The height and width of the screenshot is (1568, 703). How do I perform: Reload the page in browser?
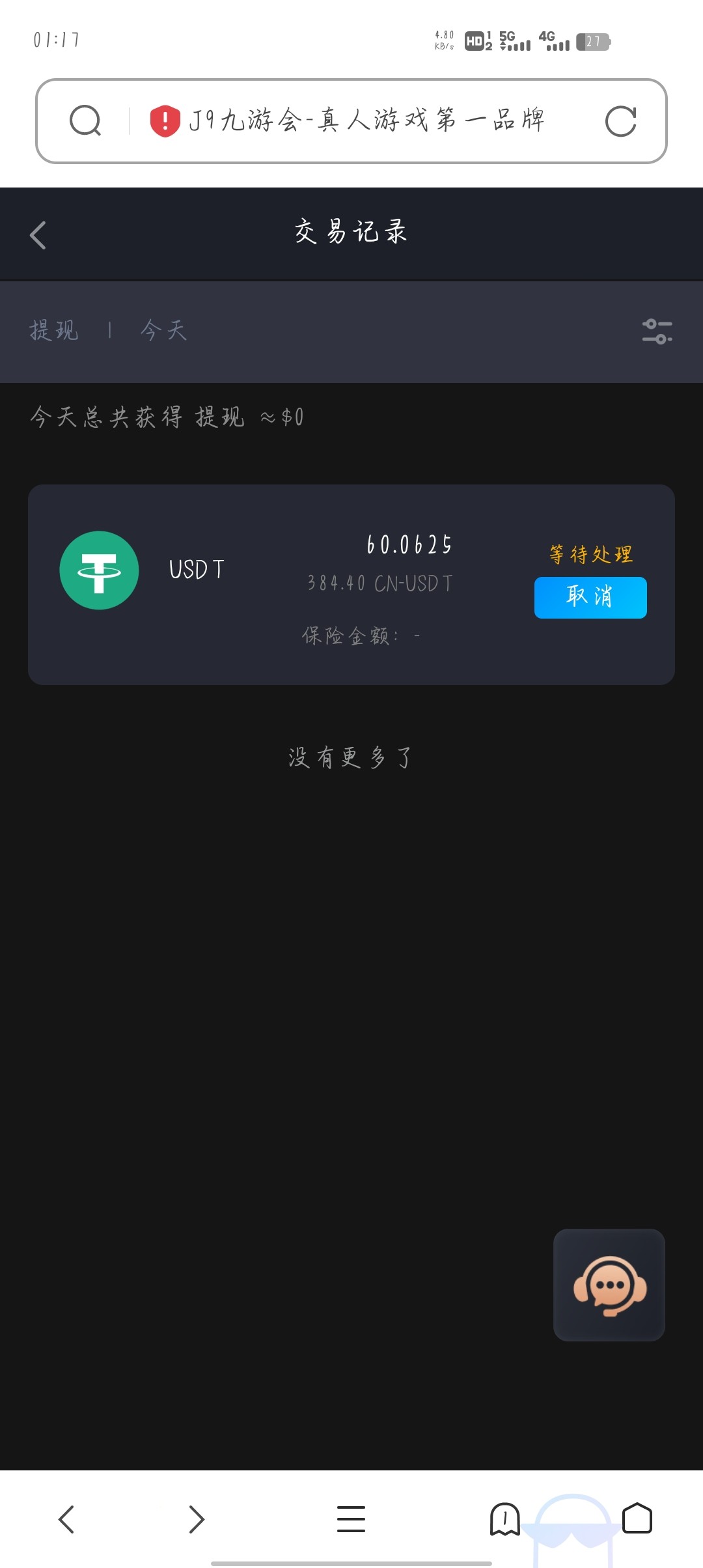point(620,122)
